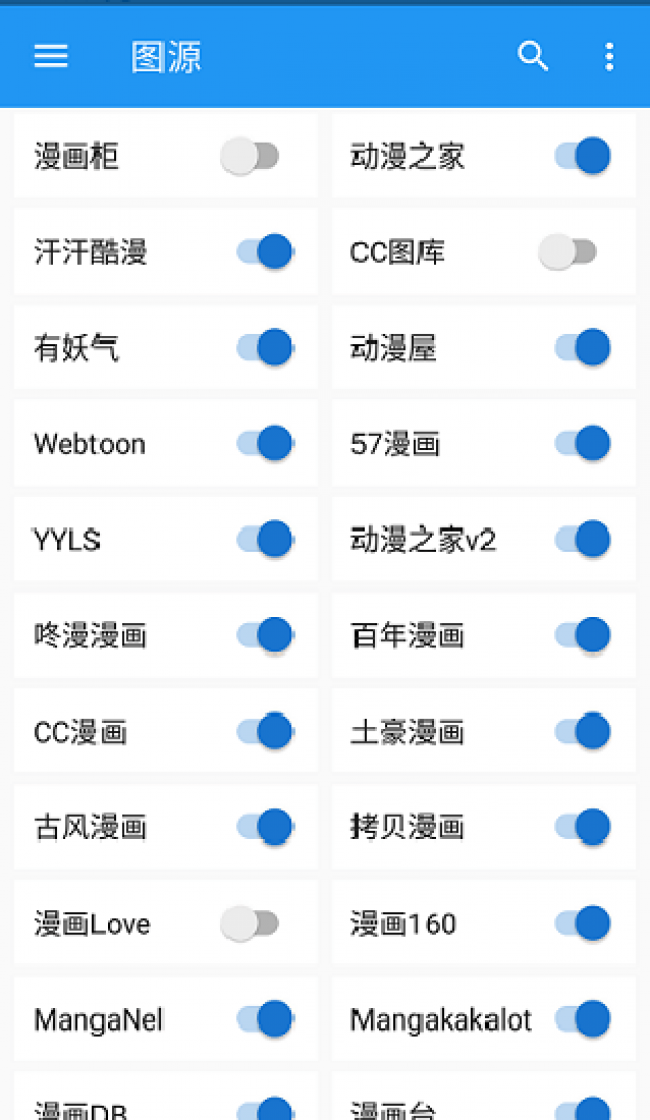Open the hamburger drawer menu
Image resolution: width=650 pixels, height=1120 pixels.
coord(51,56)
